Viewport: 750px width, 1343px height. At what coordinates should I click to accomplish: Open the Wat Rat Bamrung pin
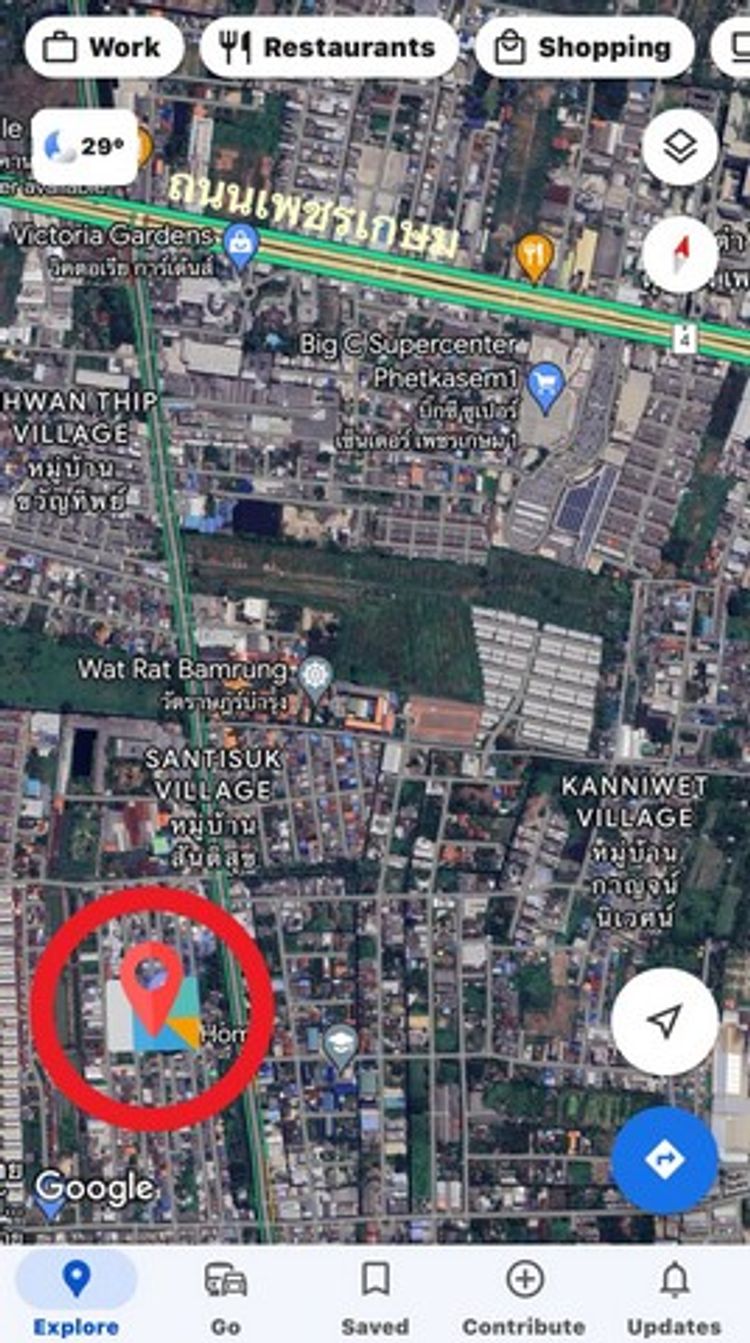tap(316, 676)
